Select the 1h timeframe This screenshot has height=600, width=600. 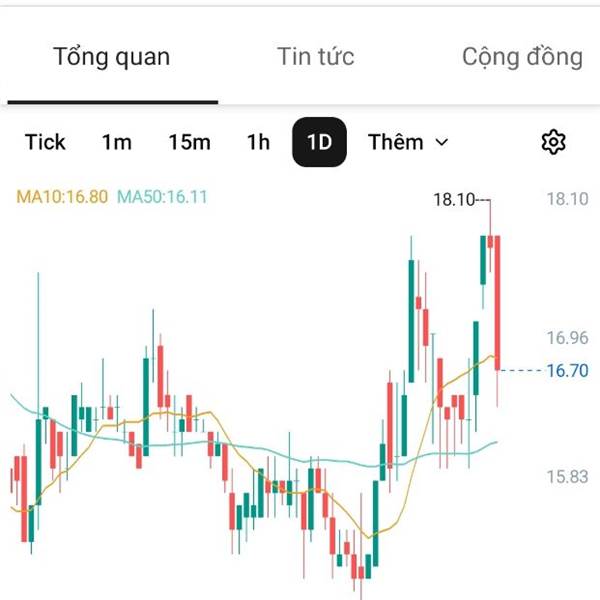coord(258,142)
